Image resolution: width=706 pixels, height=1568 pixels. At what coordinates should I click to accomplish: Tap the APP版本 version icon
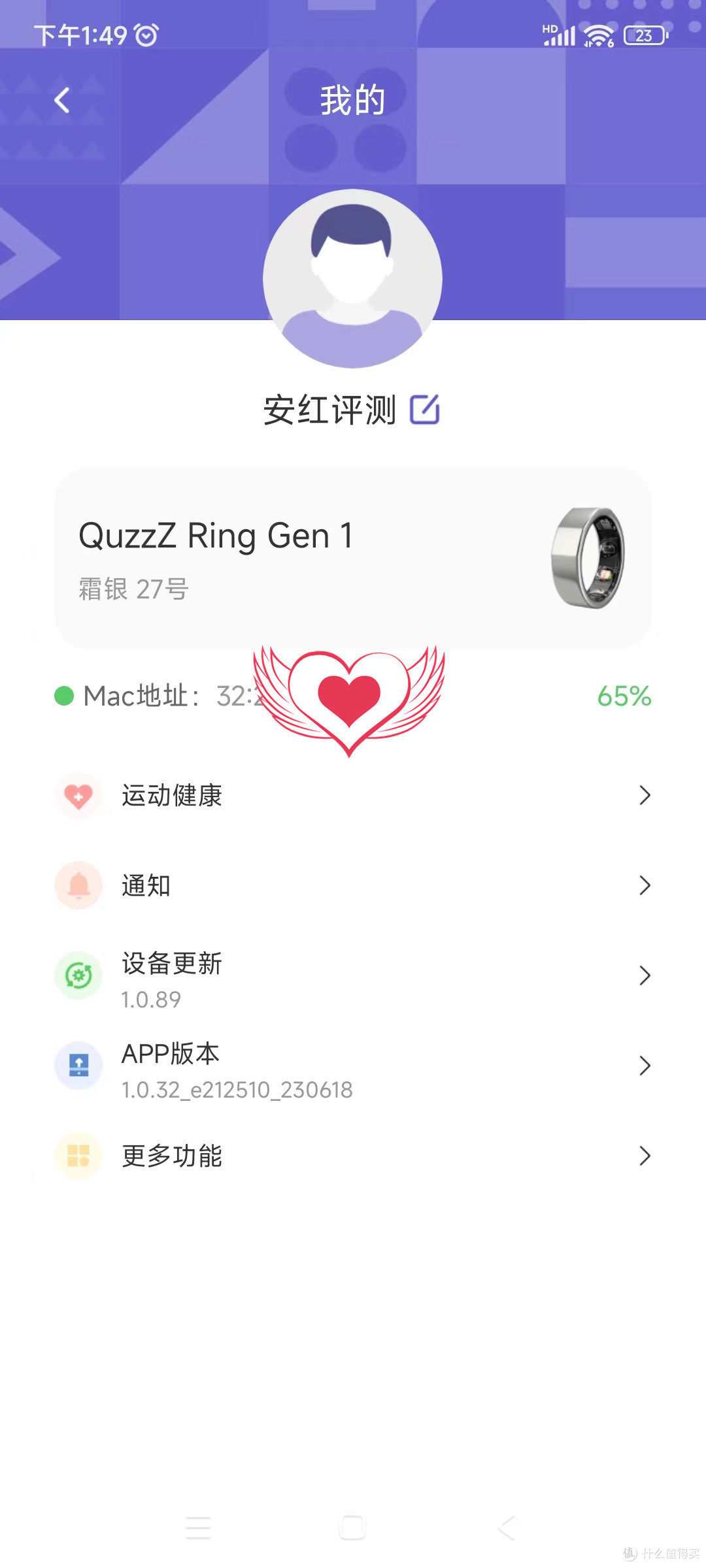point(78,1066)
